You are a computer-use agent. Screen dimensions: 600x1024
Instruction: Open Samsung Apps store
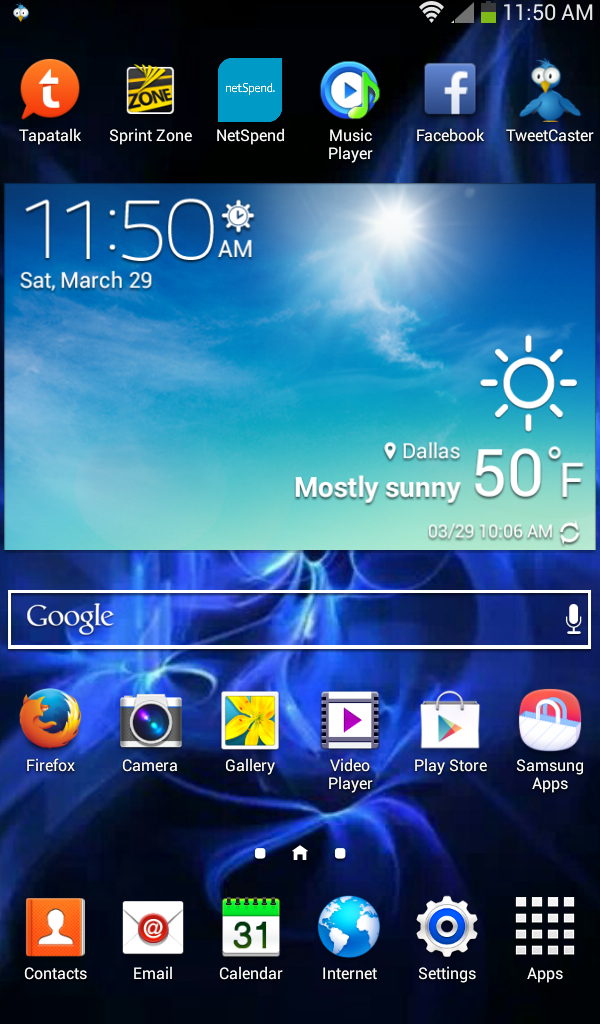coord(549,721)
